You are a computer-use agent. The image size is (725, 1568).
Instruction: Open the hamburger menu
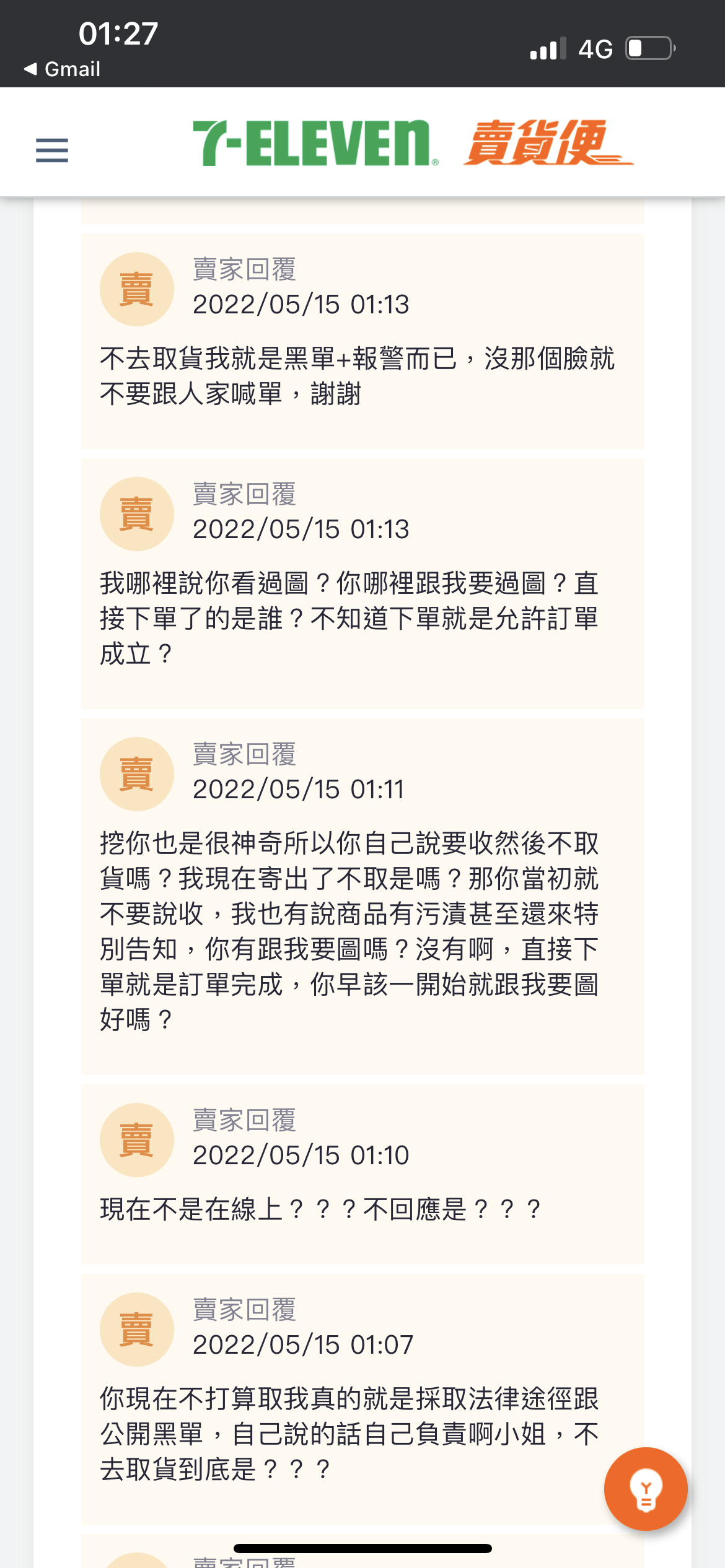(52, 150)
